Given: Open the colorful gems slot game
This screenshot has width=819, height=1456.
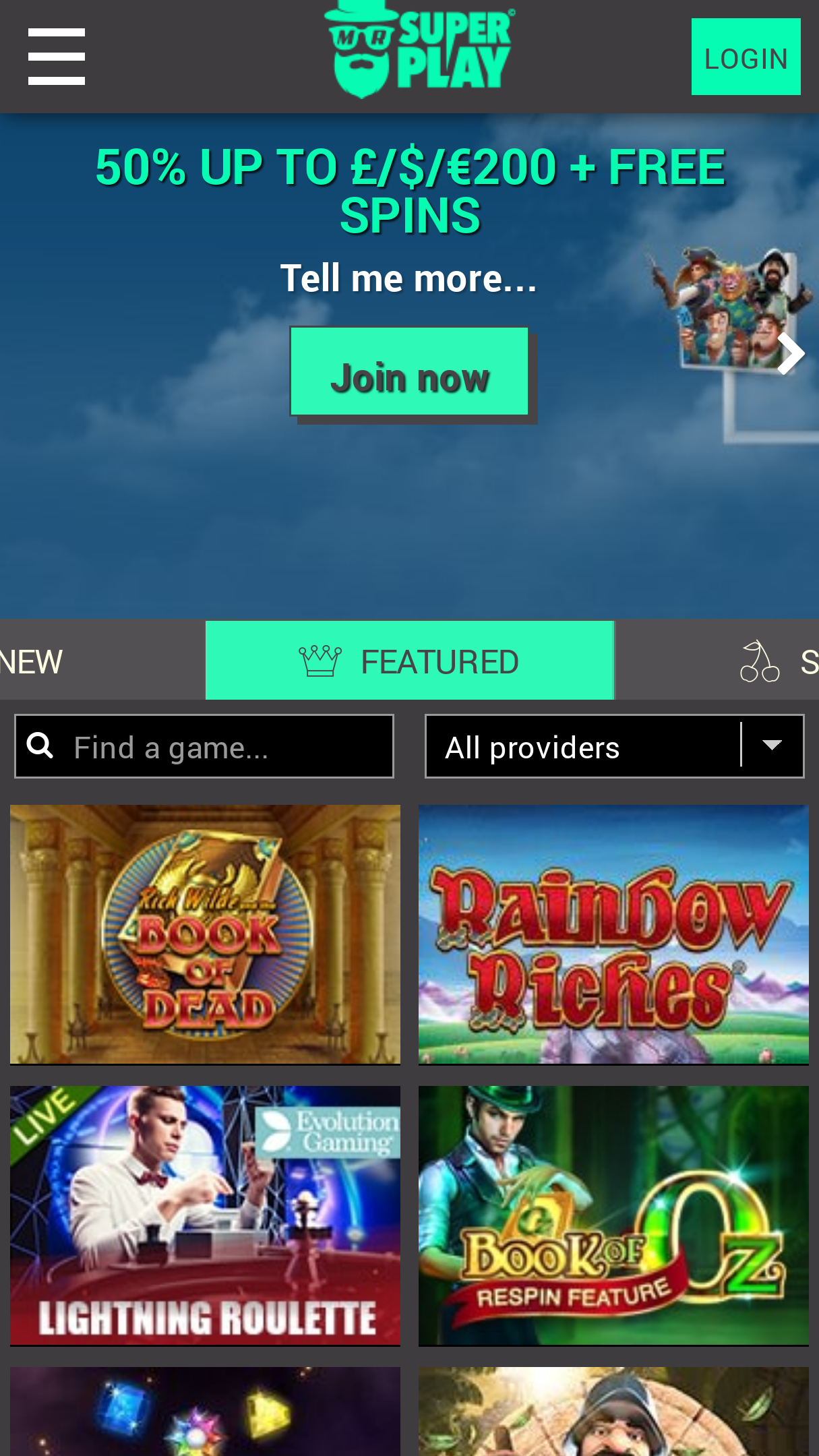Looking at the screenshot, I should pyautogui.click(x=205, y=1412).
